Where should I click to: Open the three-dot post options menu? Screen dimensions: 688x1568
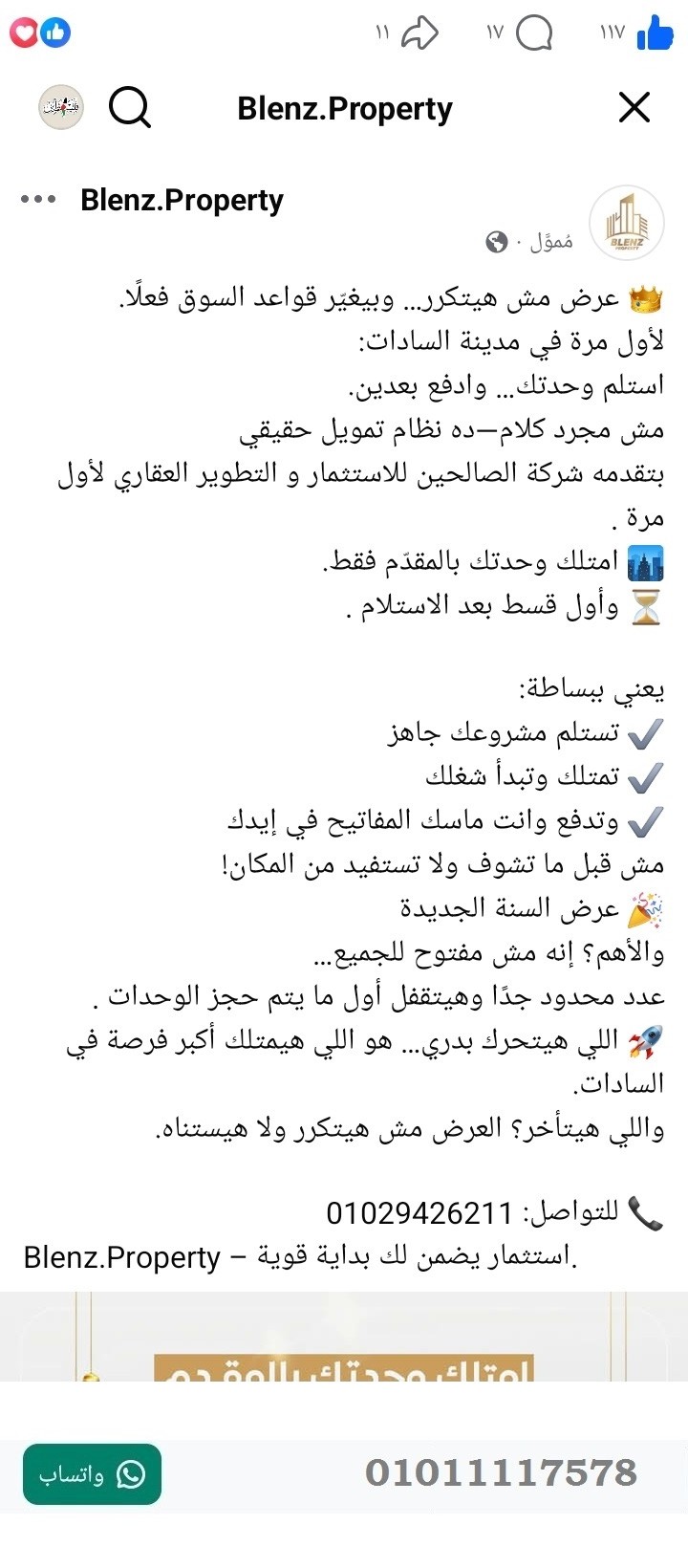pos(36,200)
